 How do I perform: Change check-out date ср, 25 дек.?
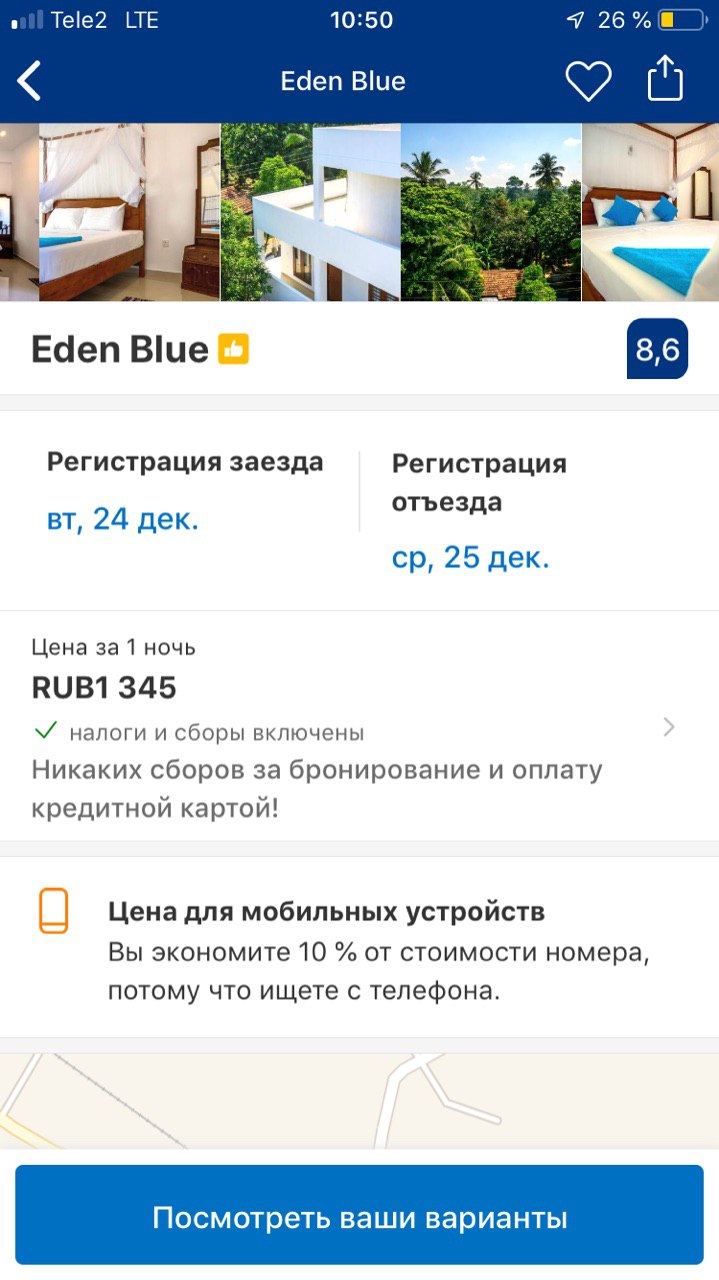tap(470, 557)
